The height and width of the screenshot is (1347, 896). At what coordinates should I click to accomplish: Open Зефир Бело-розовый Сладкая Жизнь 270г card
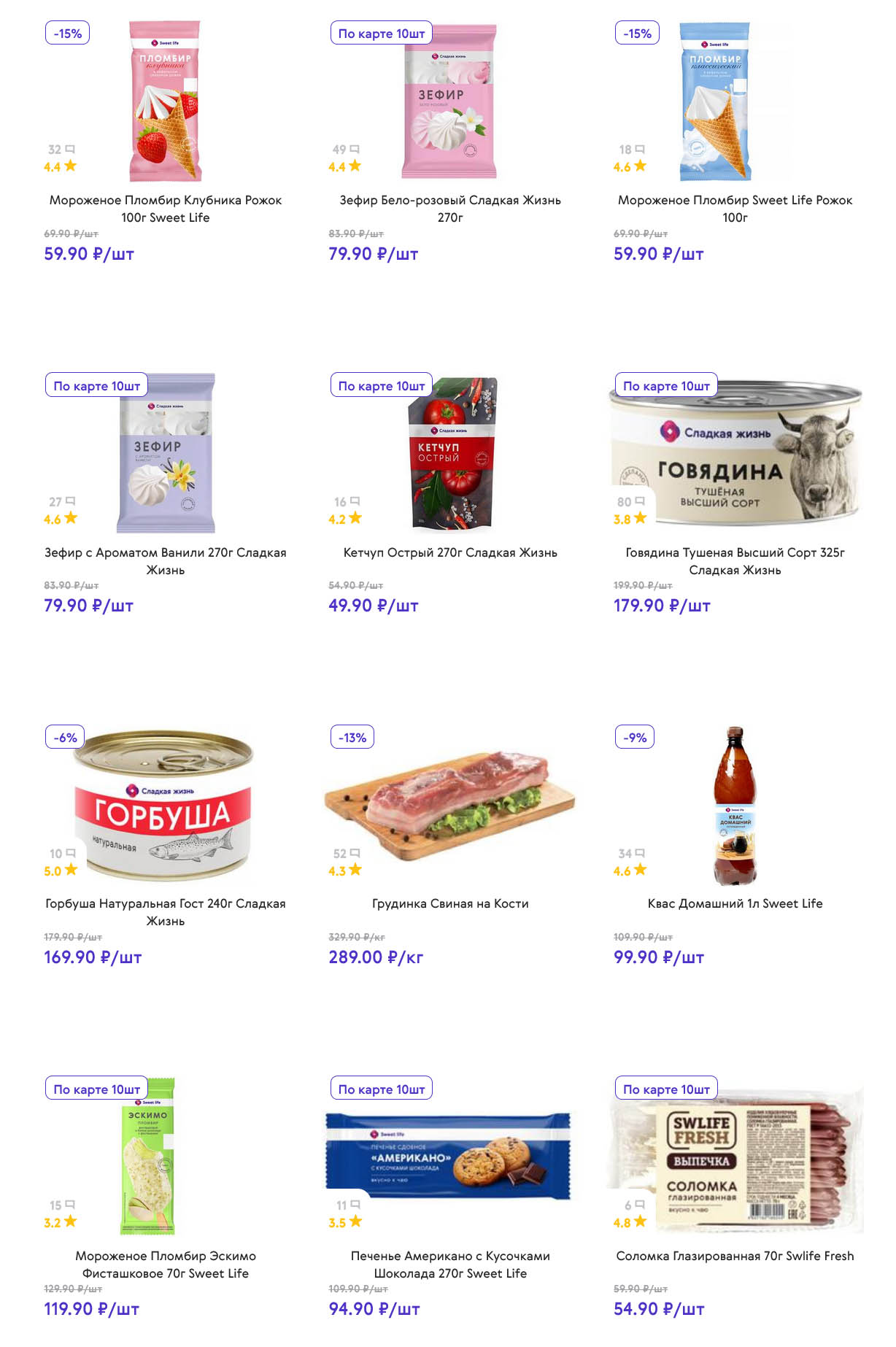pyautogui.click(x=449, y=208)
